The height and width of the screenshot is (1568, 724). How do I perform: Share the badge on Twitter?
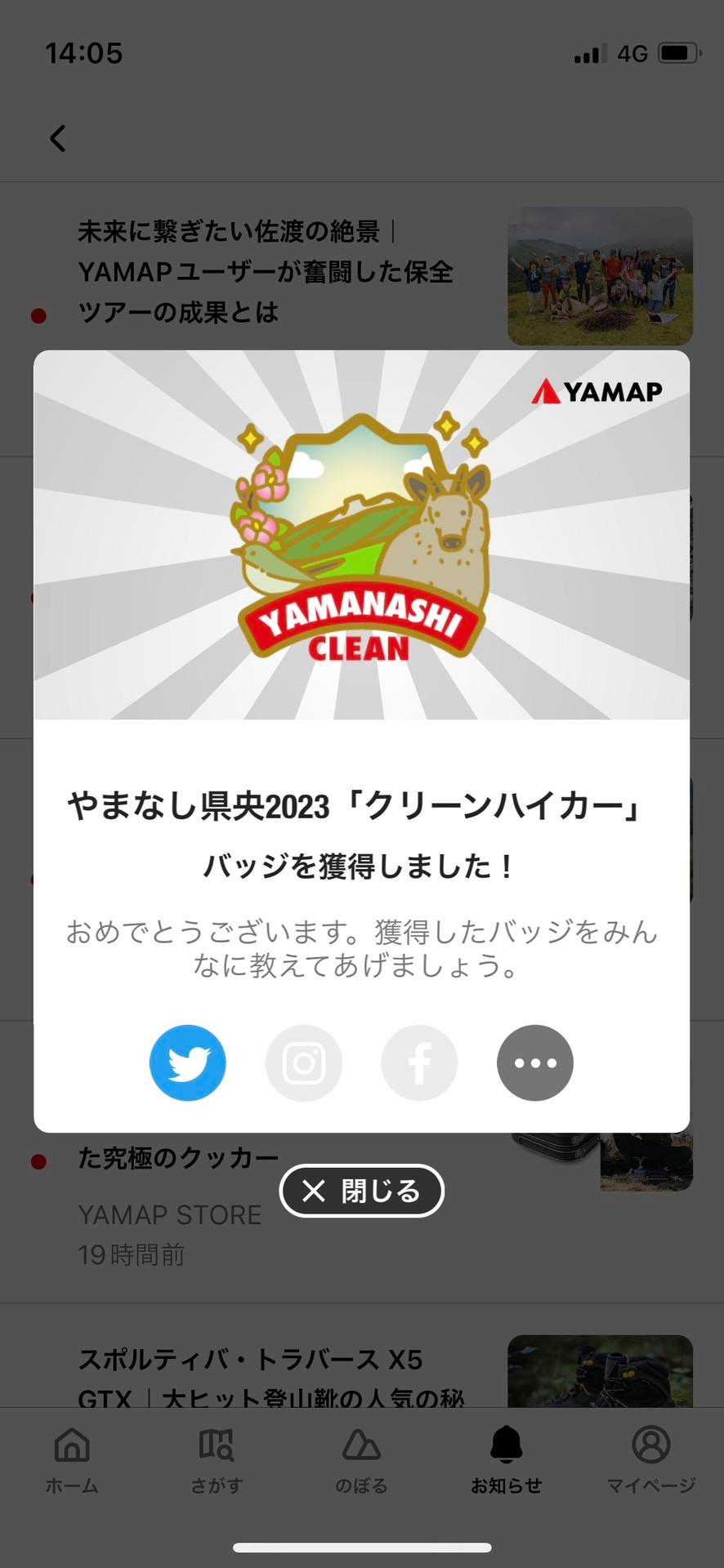click(x=187, y=1062)
